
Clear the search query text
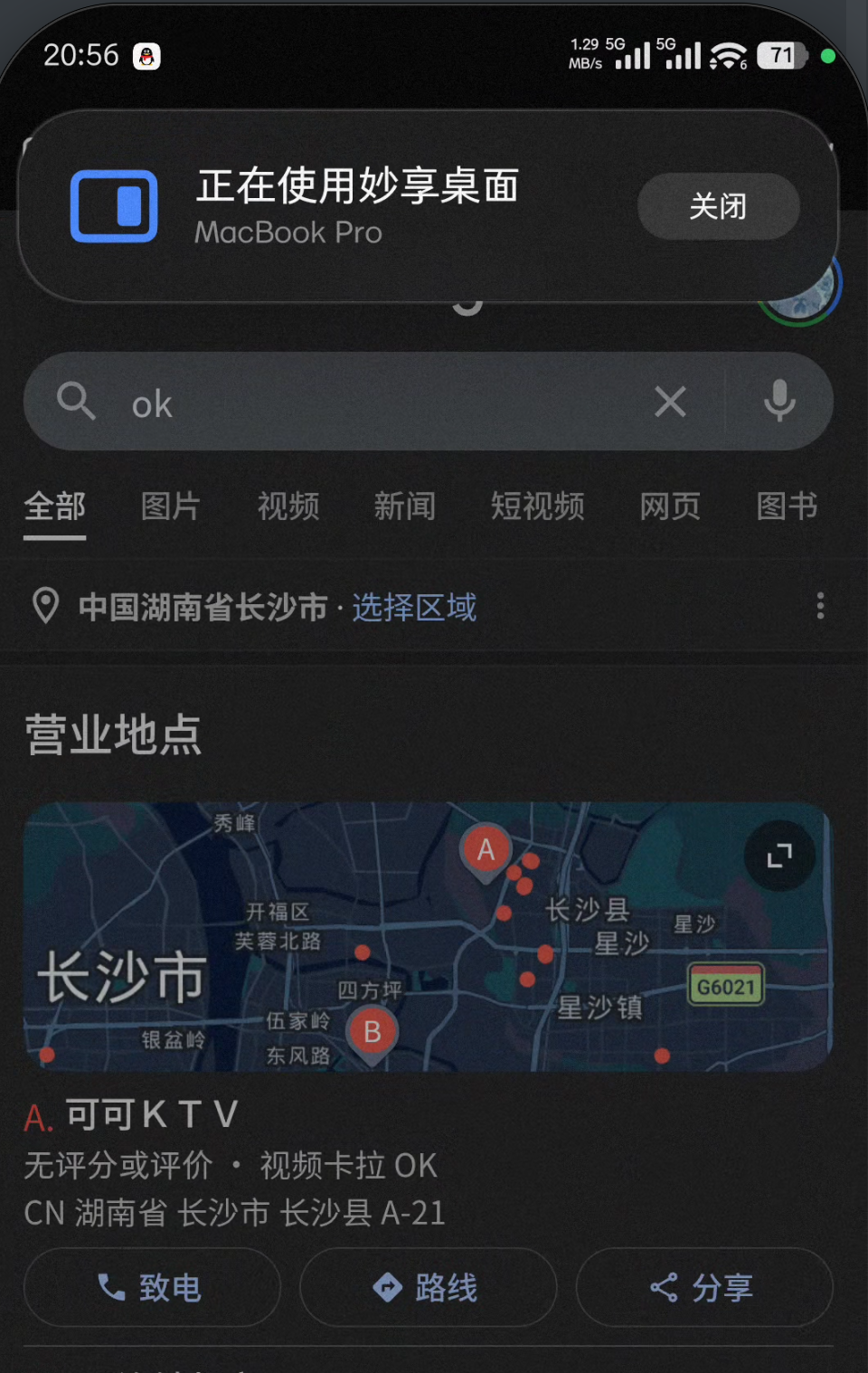(x=670, y=402)
